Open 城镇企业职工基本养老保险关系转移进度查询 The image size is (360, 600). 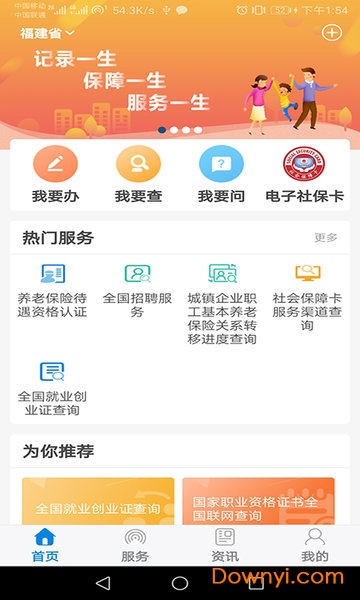[x=222, y=304]
